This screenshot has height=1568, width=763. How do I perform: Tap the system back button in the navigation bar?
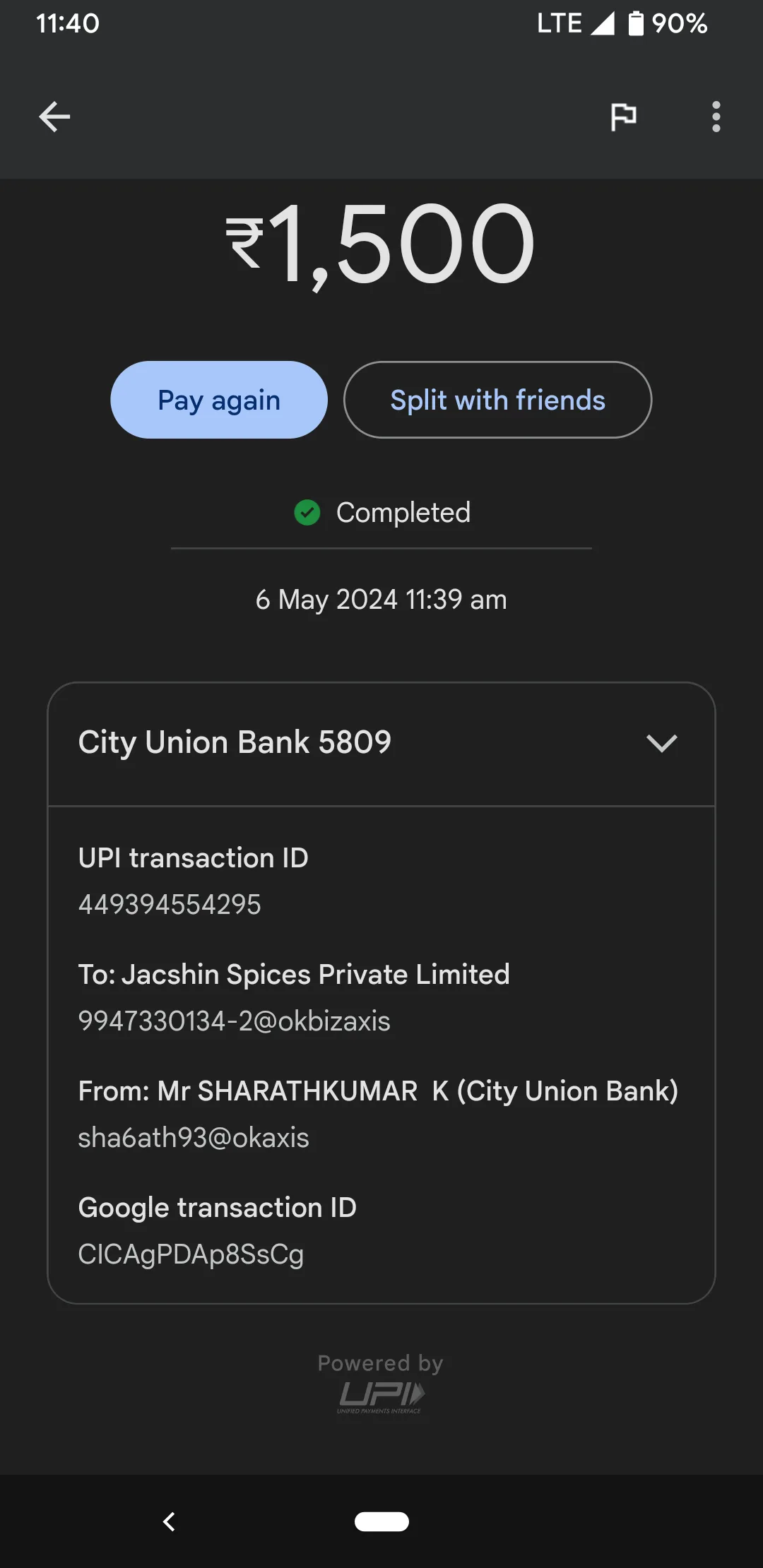click(x=169, y=1521)
